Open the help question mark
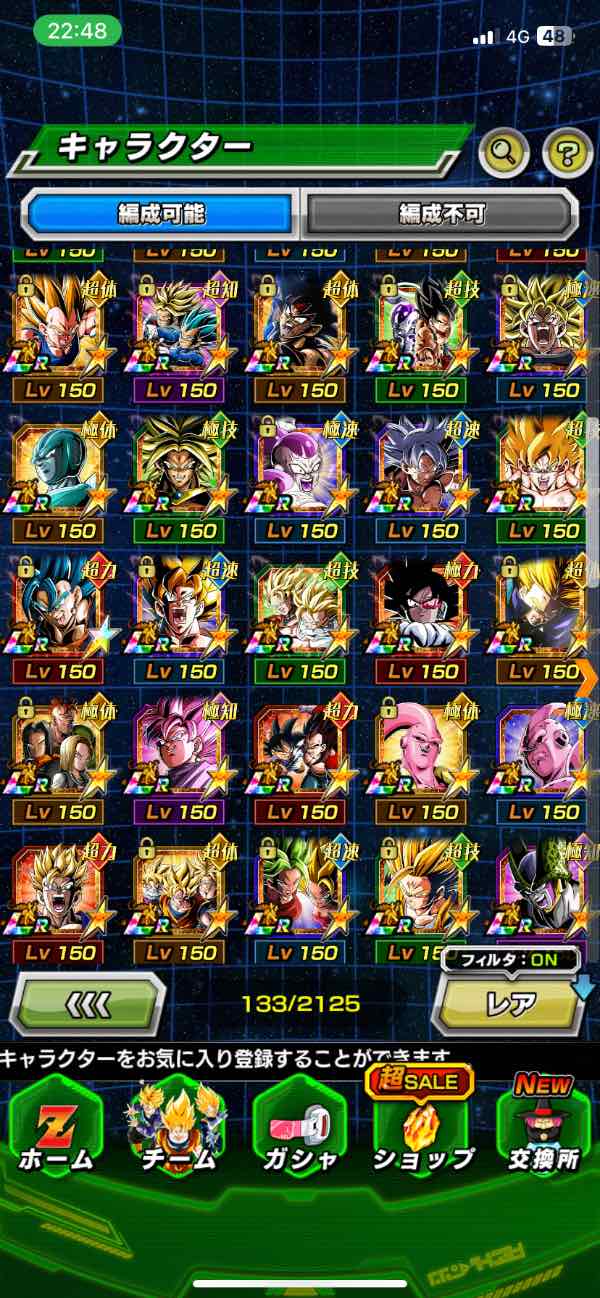Screen dimensions: 600x1298 pos(567,153)
